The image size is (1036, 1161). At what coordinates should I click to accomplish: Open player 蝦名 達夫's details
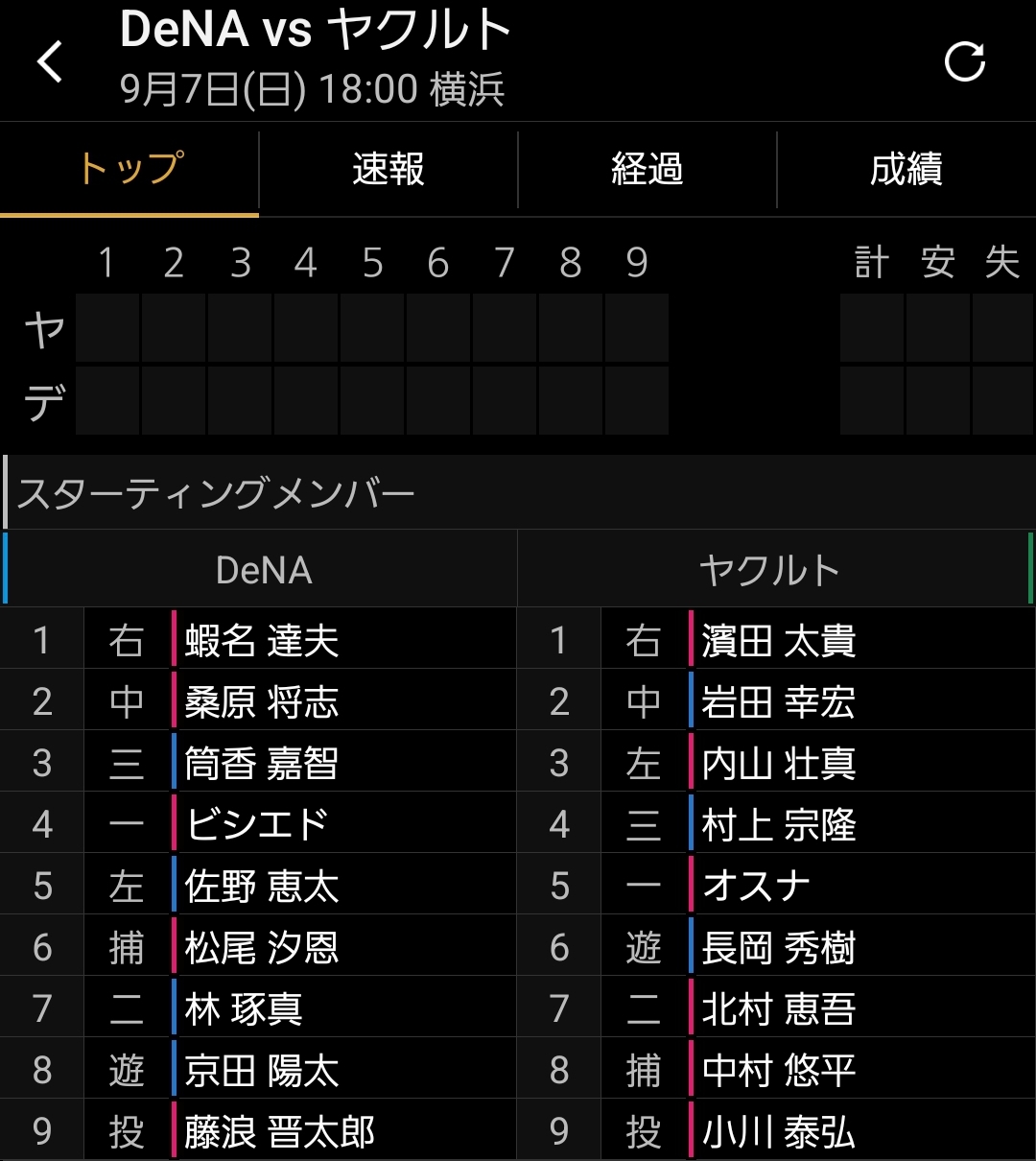pyautogui.click(x=262, y=640)
